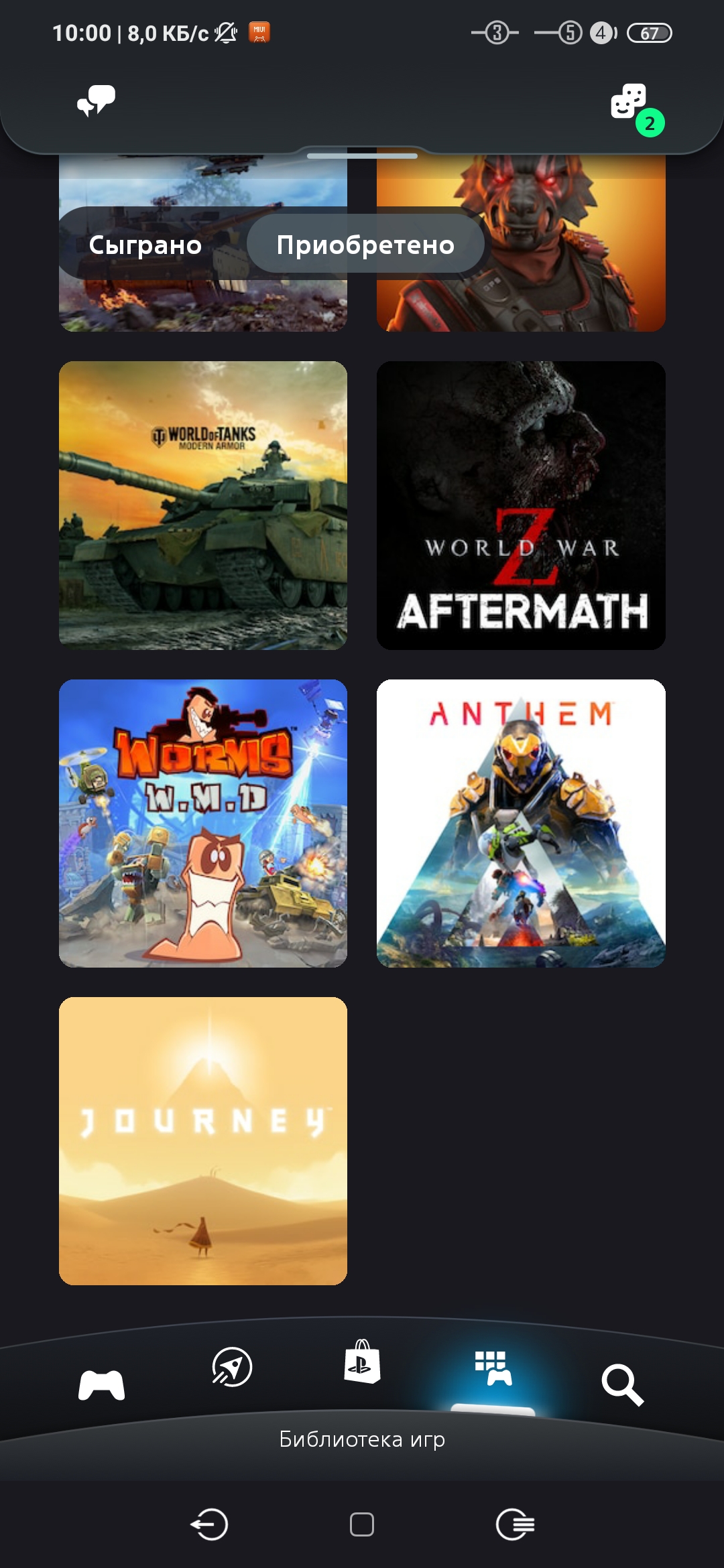Open the Journey game tile
The width and height of the screenshot is (724, 1568).
pos(203,1141)
